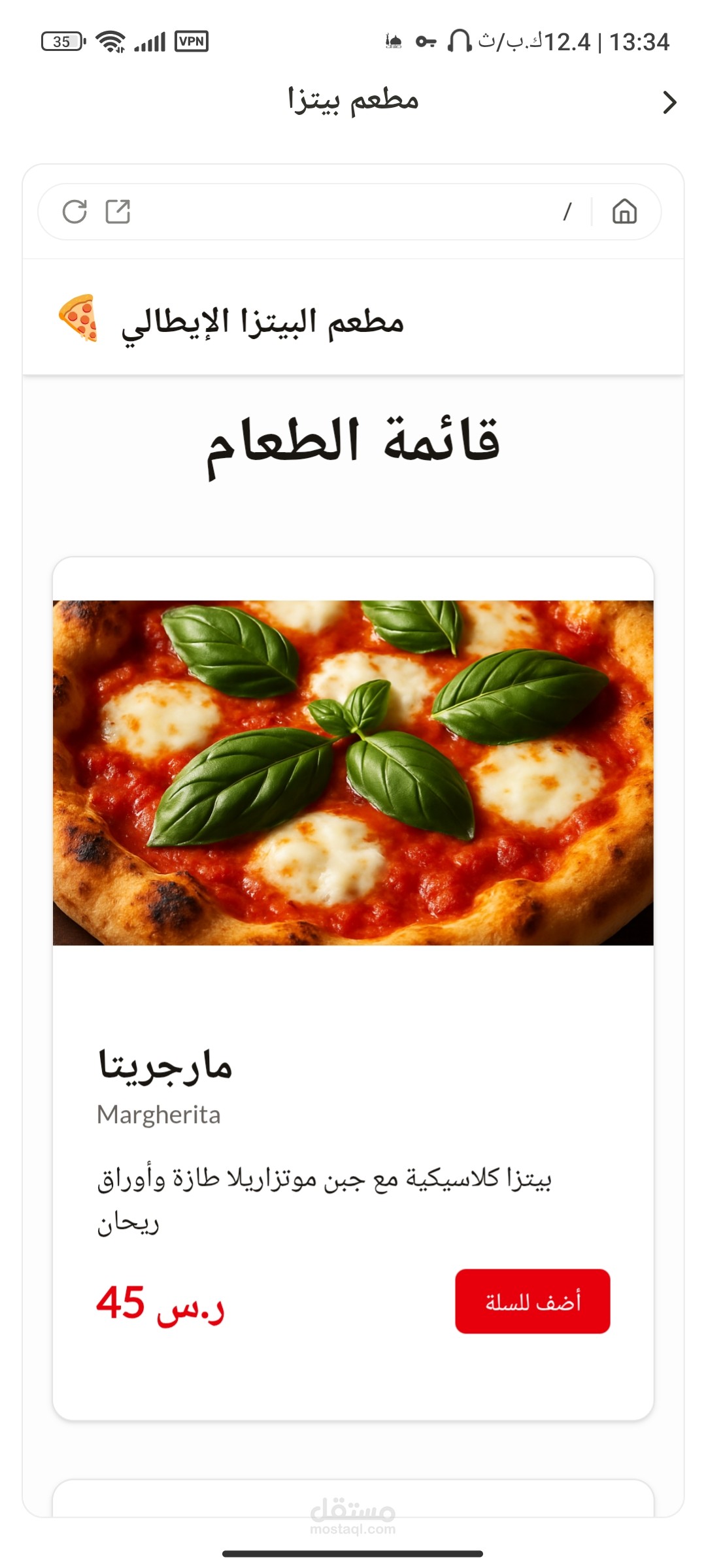This screenshot has width=706, height=1568.
Task: Add the Margherita pizza to the cart
Action: (x=532, y=1301)
